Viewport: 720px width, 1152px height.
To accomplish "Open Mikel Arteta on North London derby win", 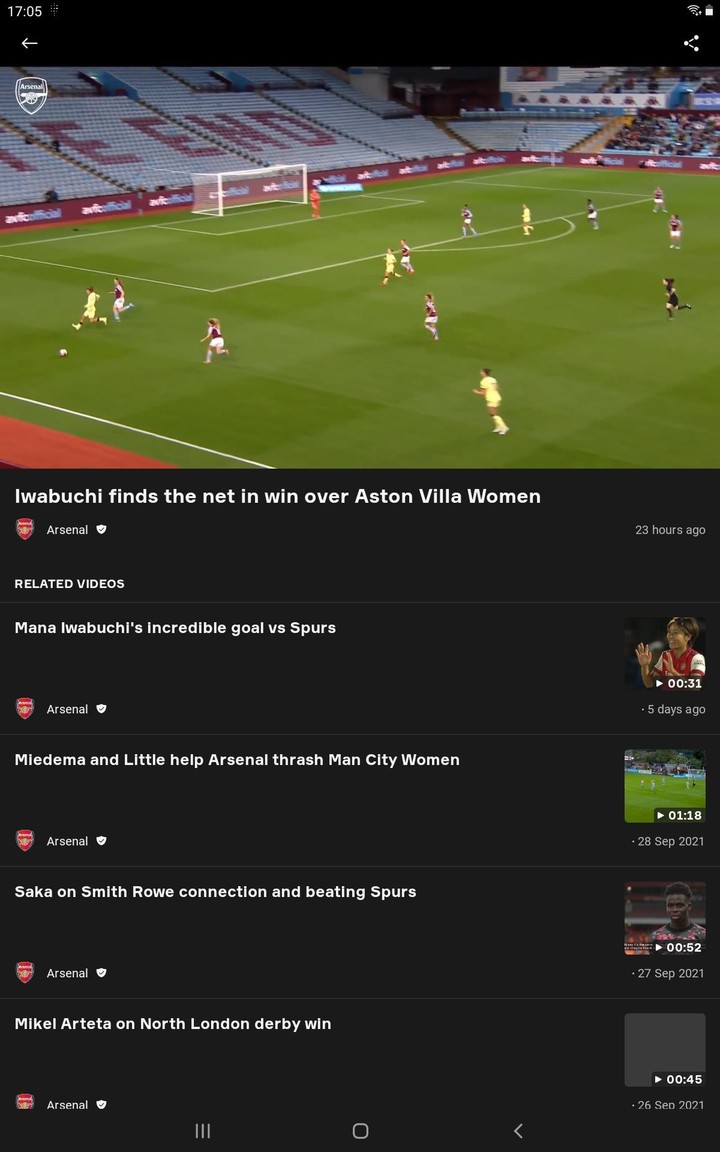I will tap(172, 1024).
